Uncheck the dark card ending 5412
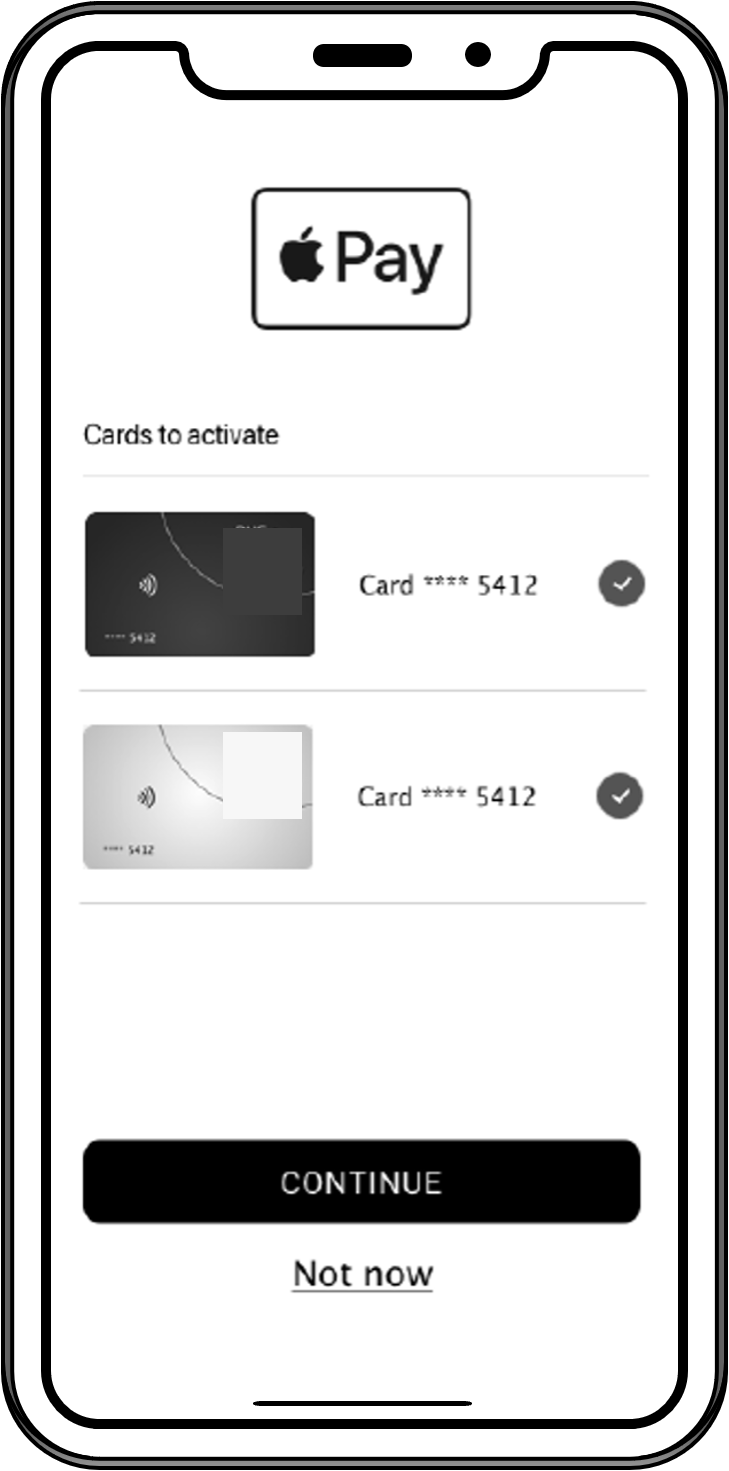729x1471 pixels. (x=622, y=585)
